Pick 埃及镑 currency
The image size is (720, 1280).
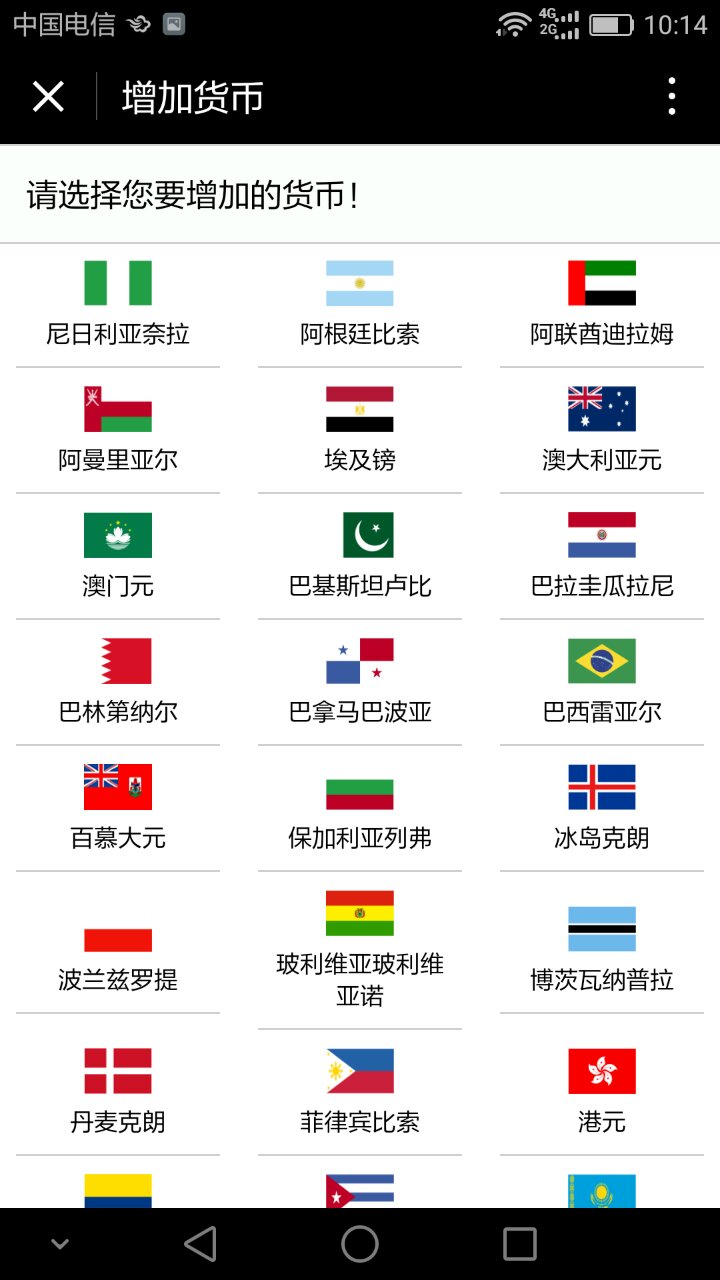[360, 430]
